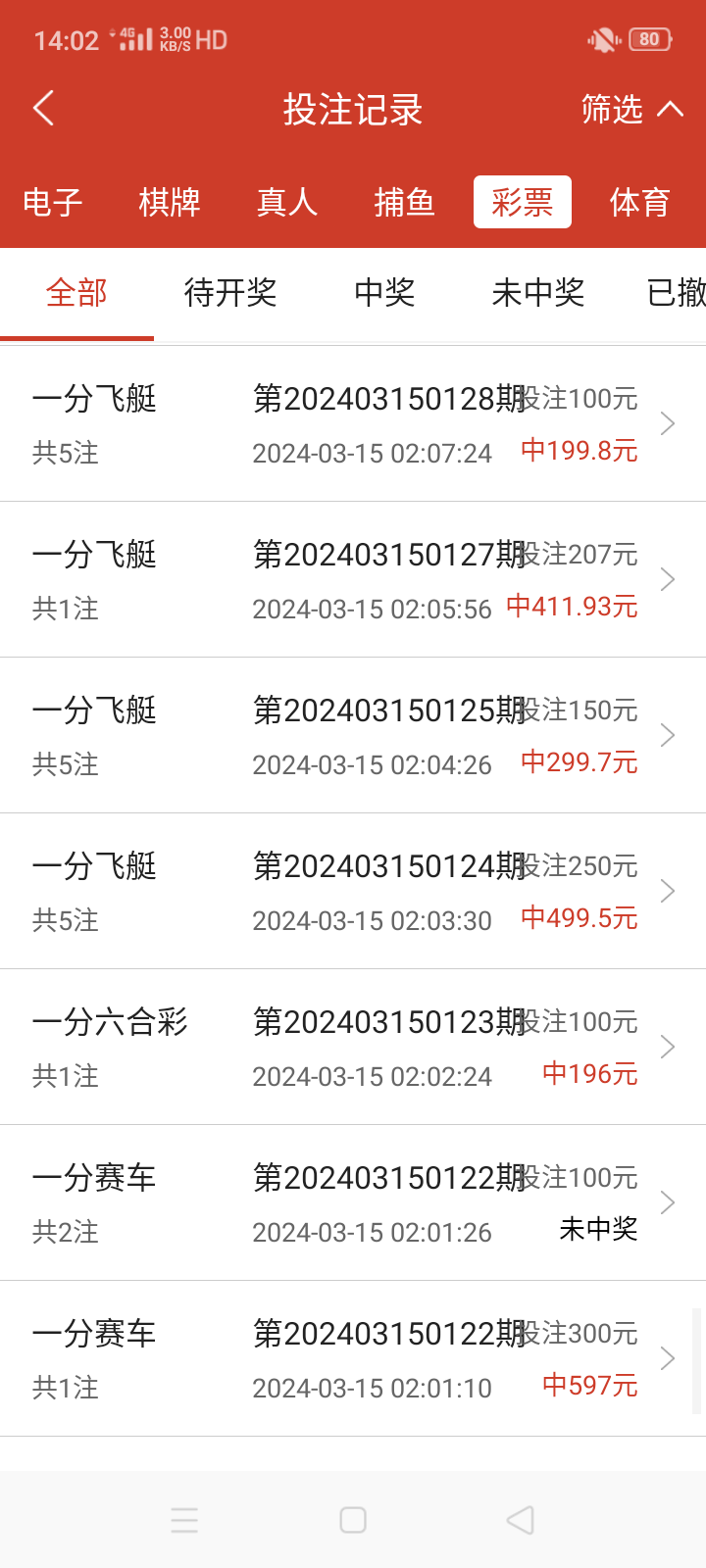Collapse the 筛选 filter panel

pos(633,110)
